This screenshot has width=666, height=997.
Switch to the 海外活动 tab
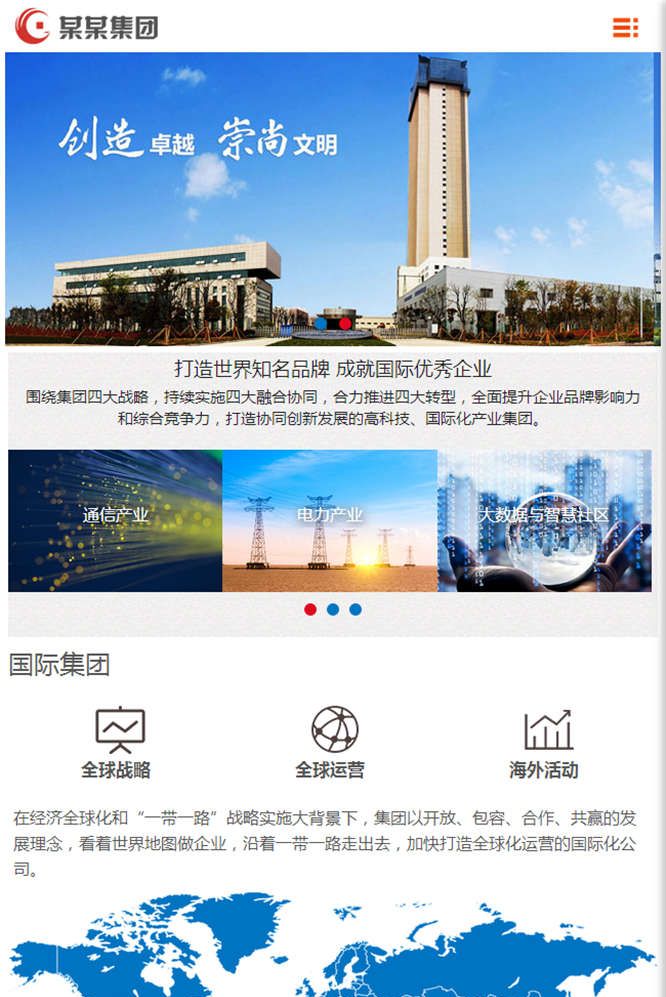[x=544, y=743]
